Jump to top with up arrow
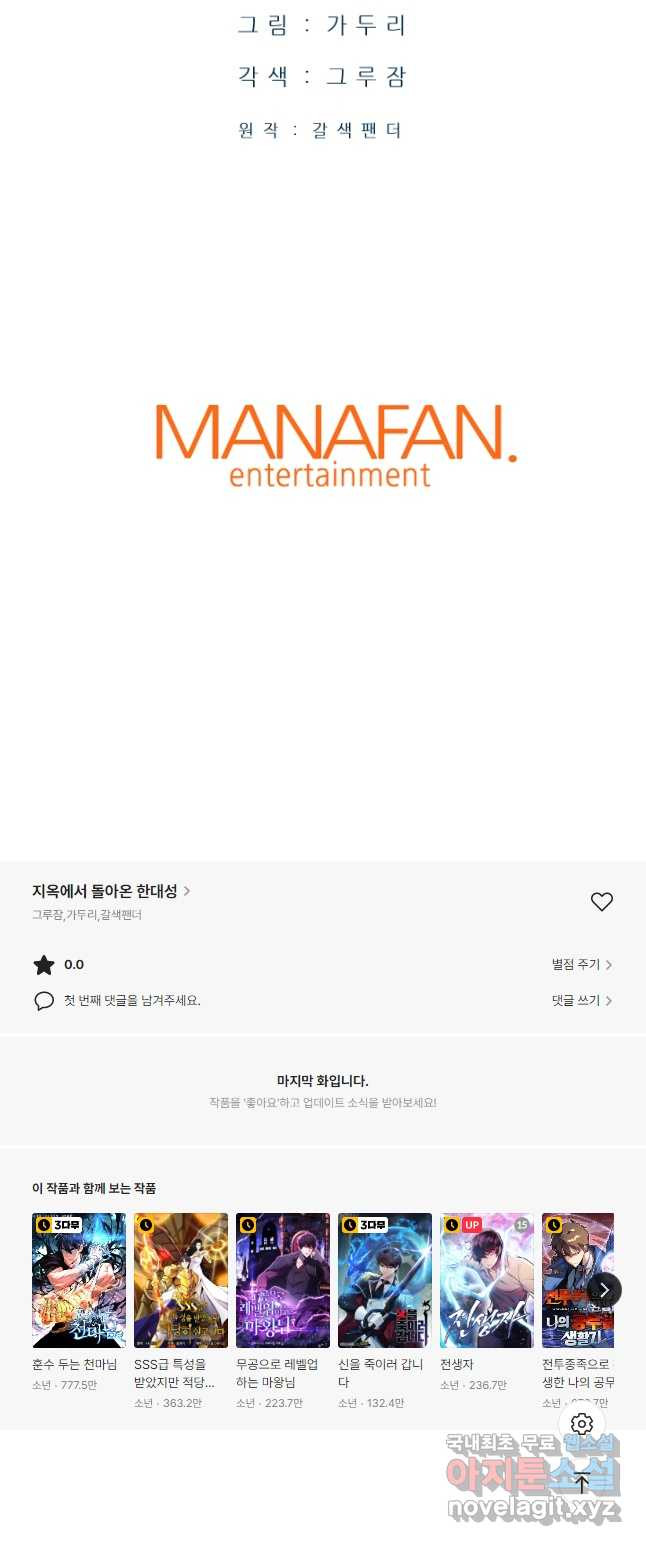This screenshot has width=646, height=1546. tap(582, 1483)
